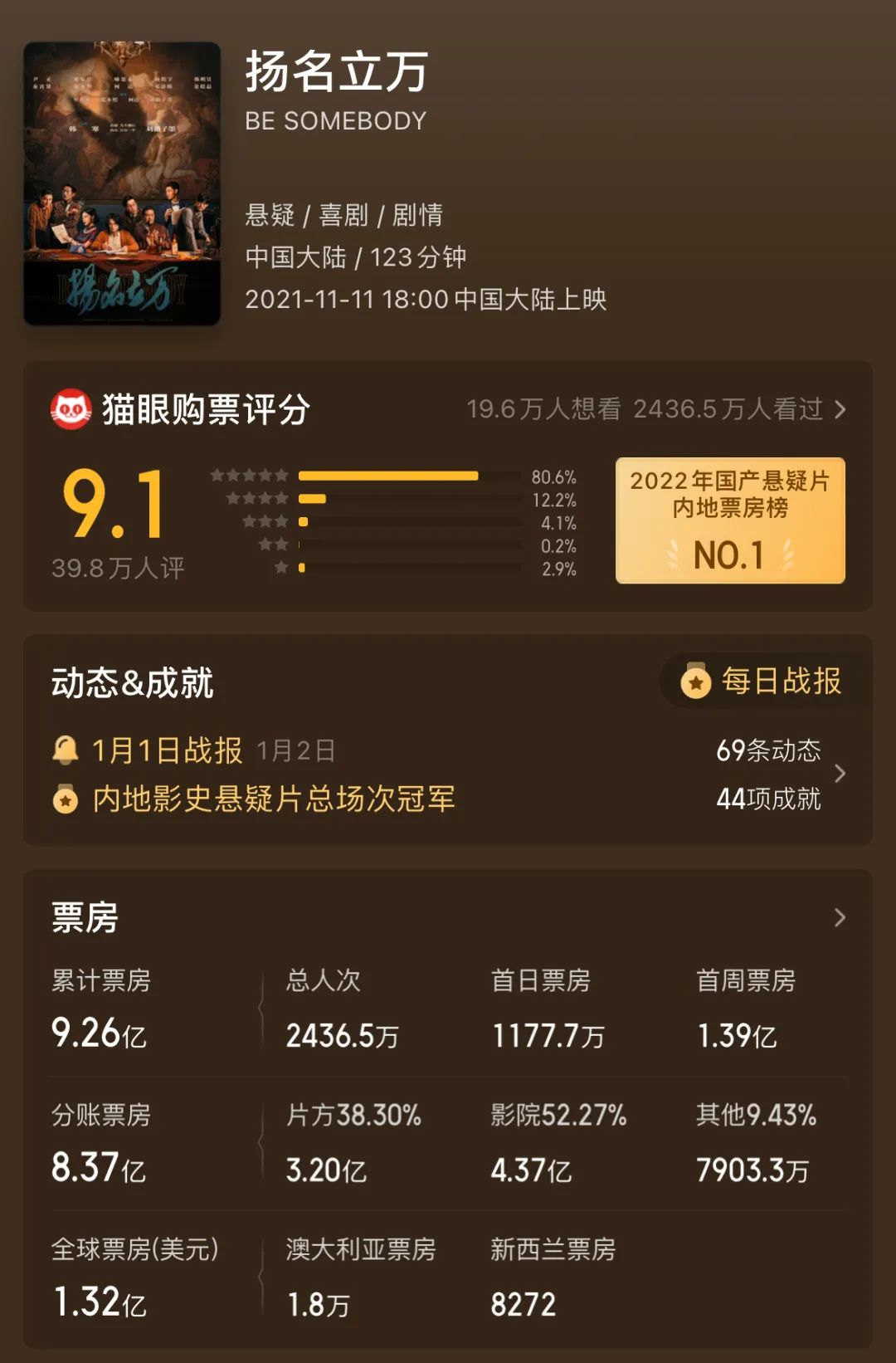Open the 扬名立万 movie poster
896x1363 pixels.
coord(122,183)
